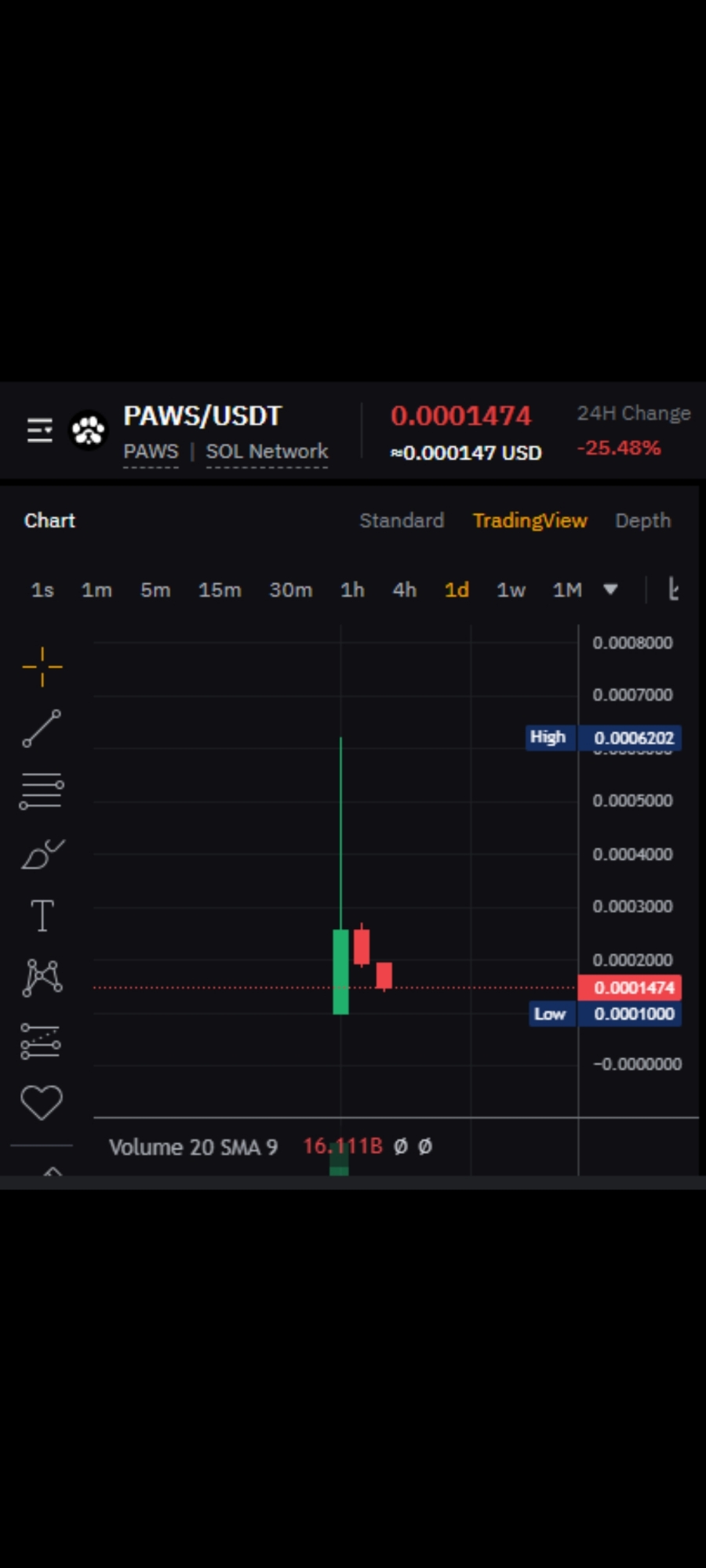This screenshot has width=706, height=1568.
Task: Set chart to 1h interval
Action: [352, 590]
